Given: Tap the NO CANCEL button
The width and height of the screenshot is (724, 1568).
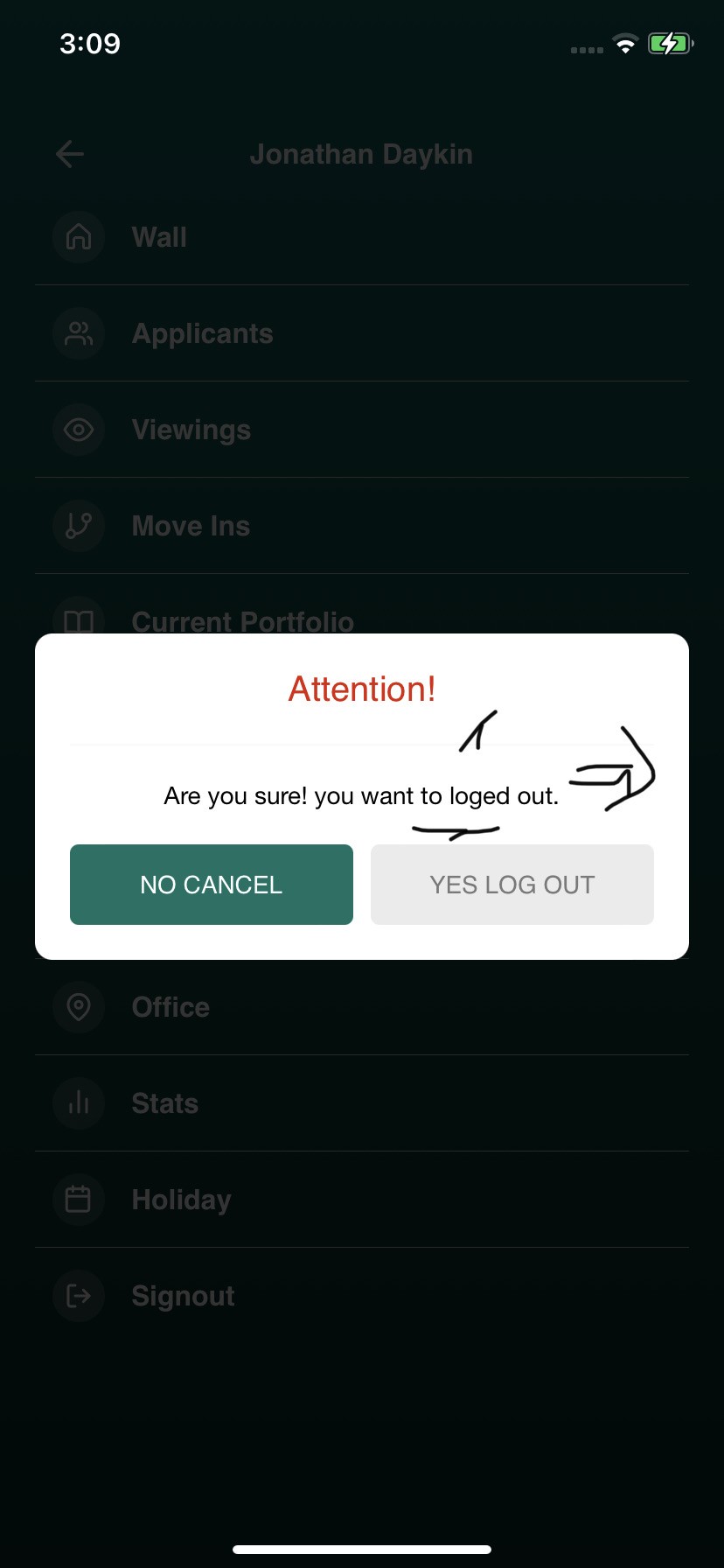Looking at the screenshot, I should (x=212, y=885).
